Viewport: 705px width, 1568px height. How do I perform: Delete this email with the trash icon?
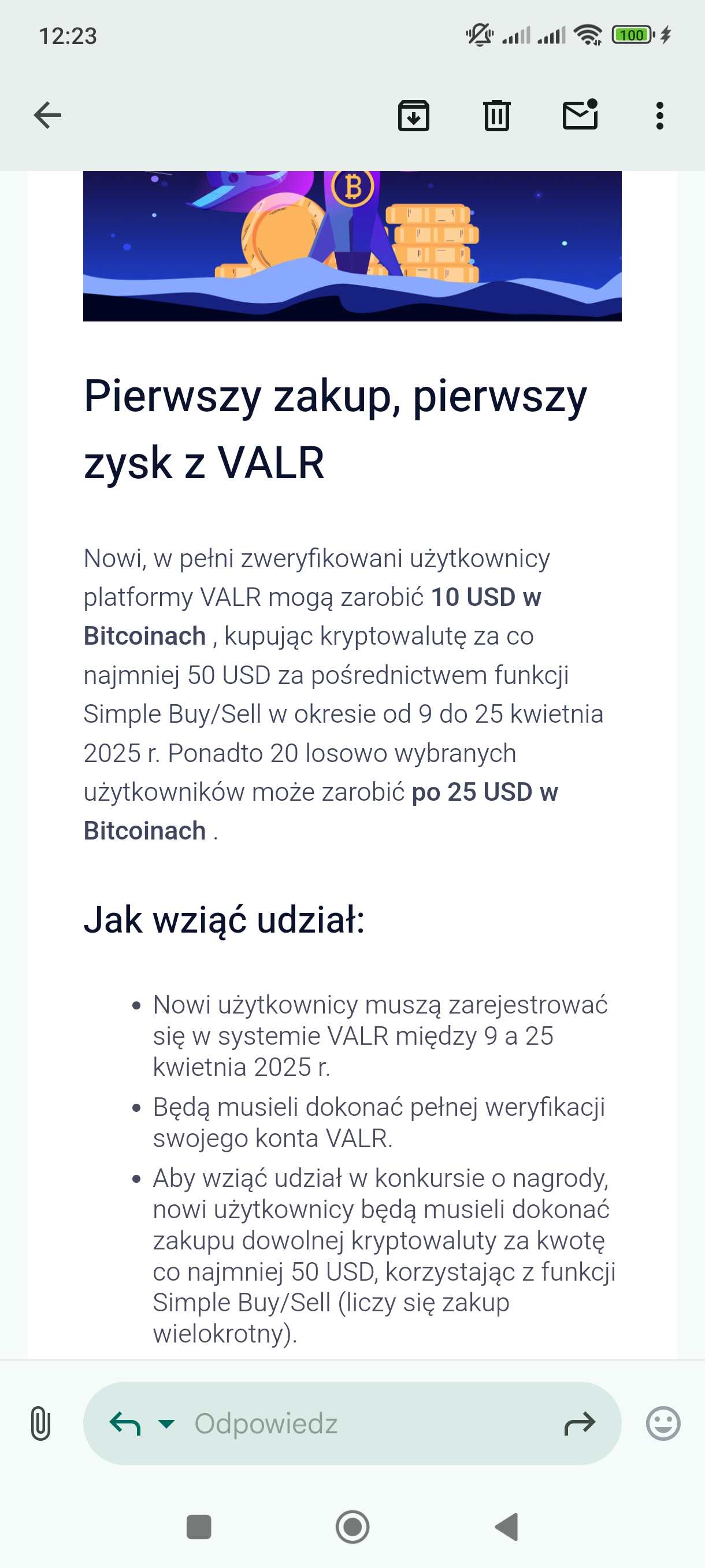496,115
